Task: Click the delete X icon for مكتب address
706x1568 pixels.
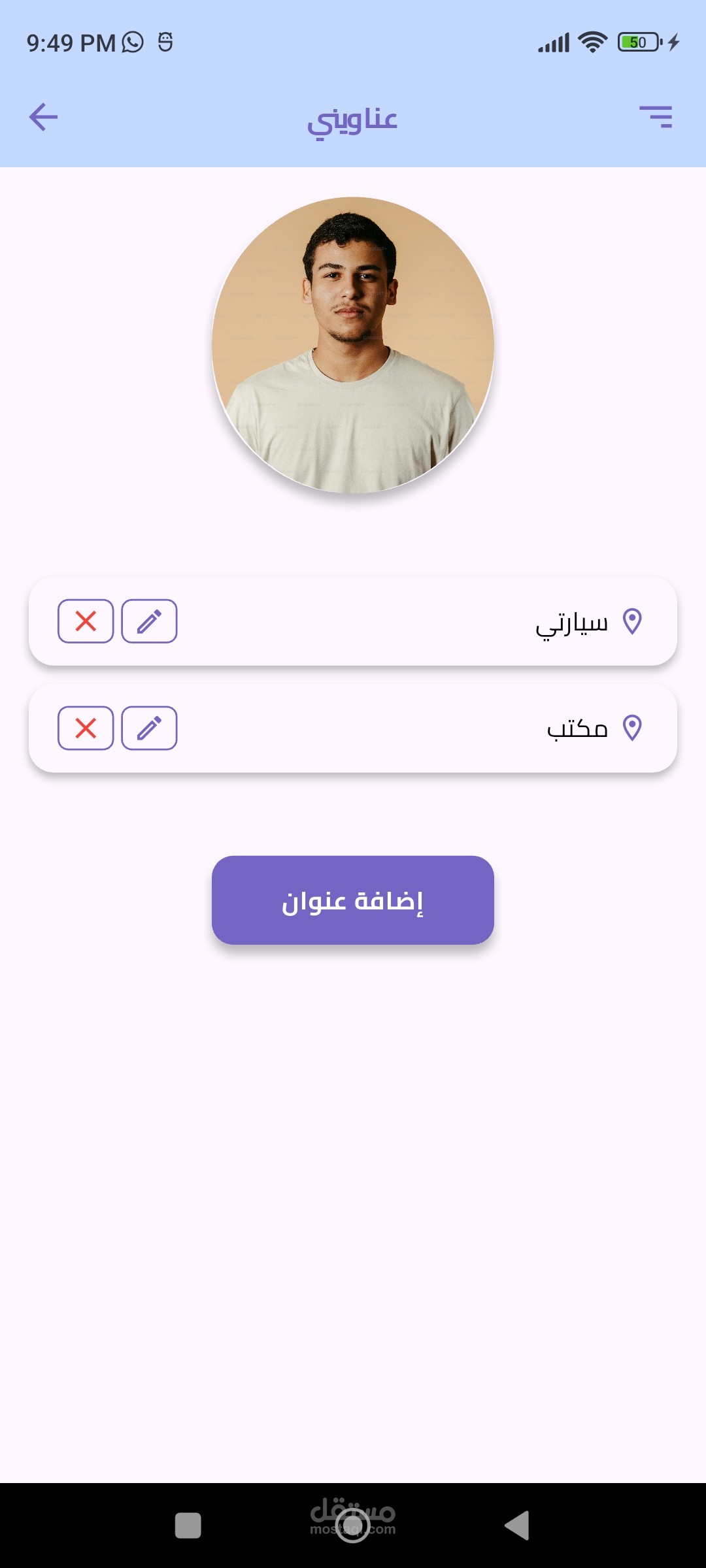Action: 85,728
